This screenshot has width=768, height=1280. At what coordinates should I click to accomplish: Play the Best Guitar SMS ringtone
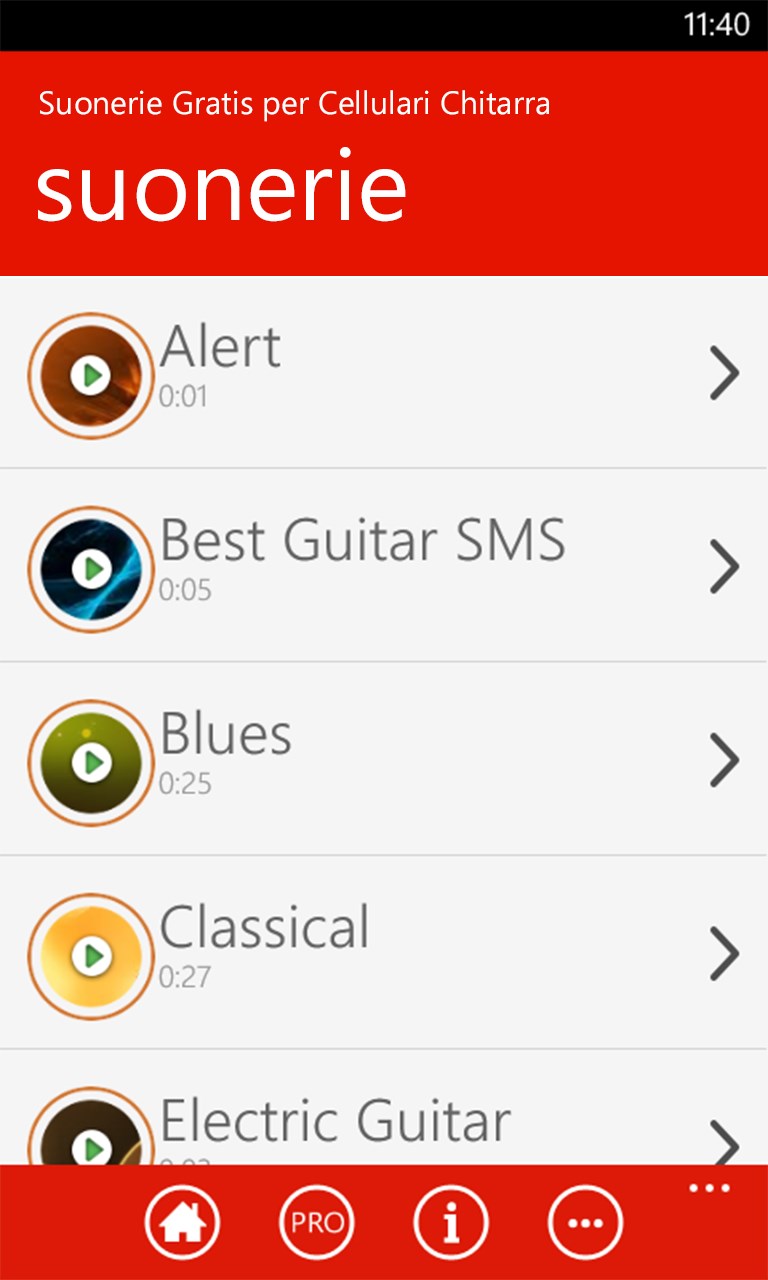[x=90, y=569]
